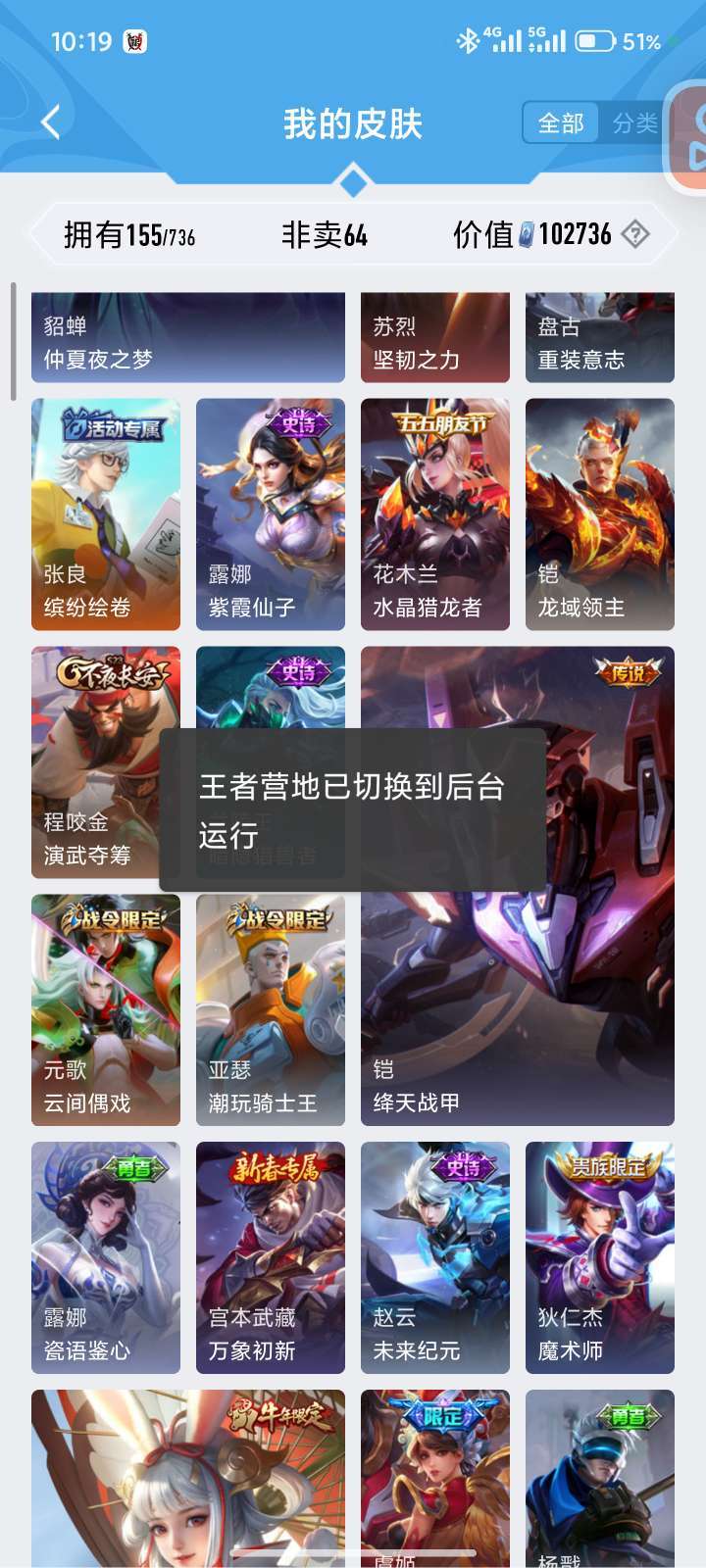This screenshot has height=1568, width=706.
Task: Open 铠 绛天战甲 legendary skin
Action: click(518, 886)
